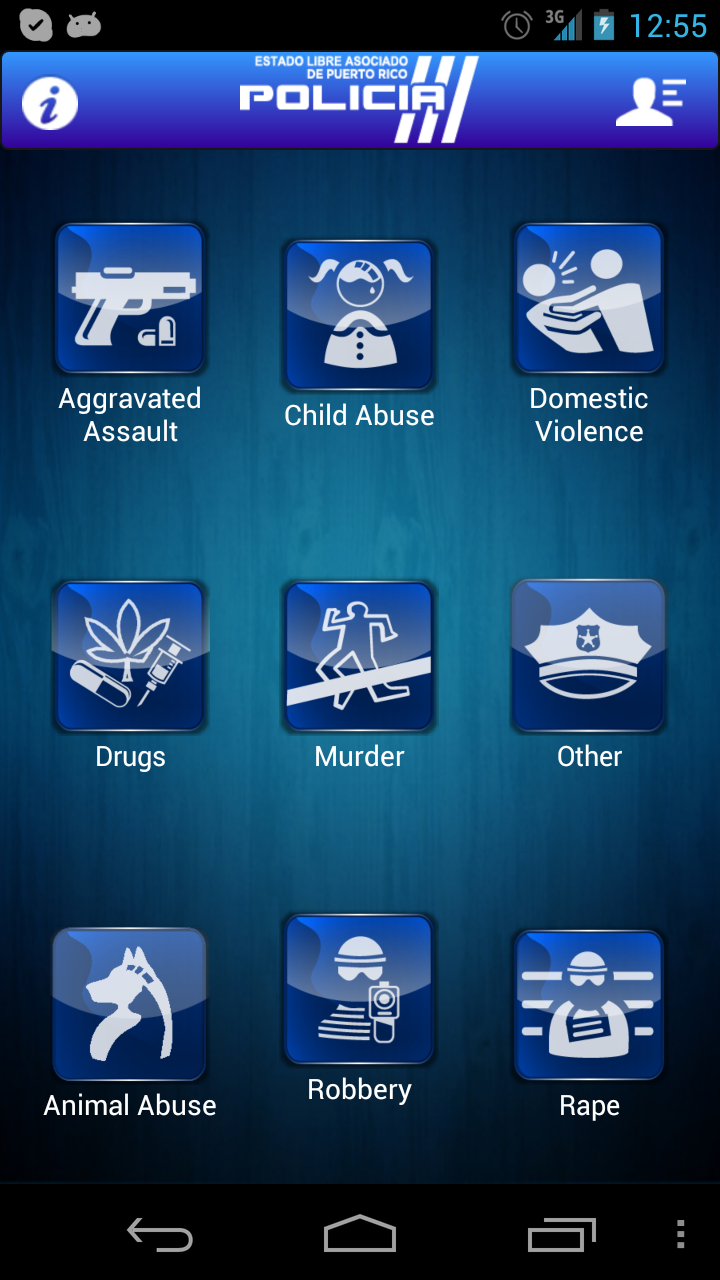Choose the Animal Abuse category

pos(130,1005)
